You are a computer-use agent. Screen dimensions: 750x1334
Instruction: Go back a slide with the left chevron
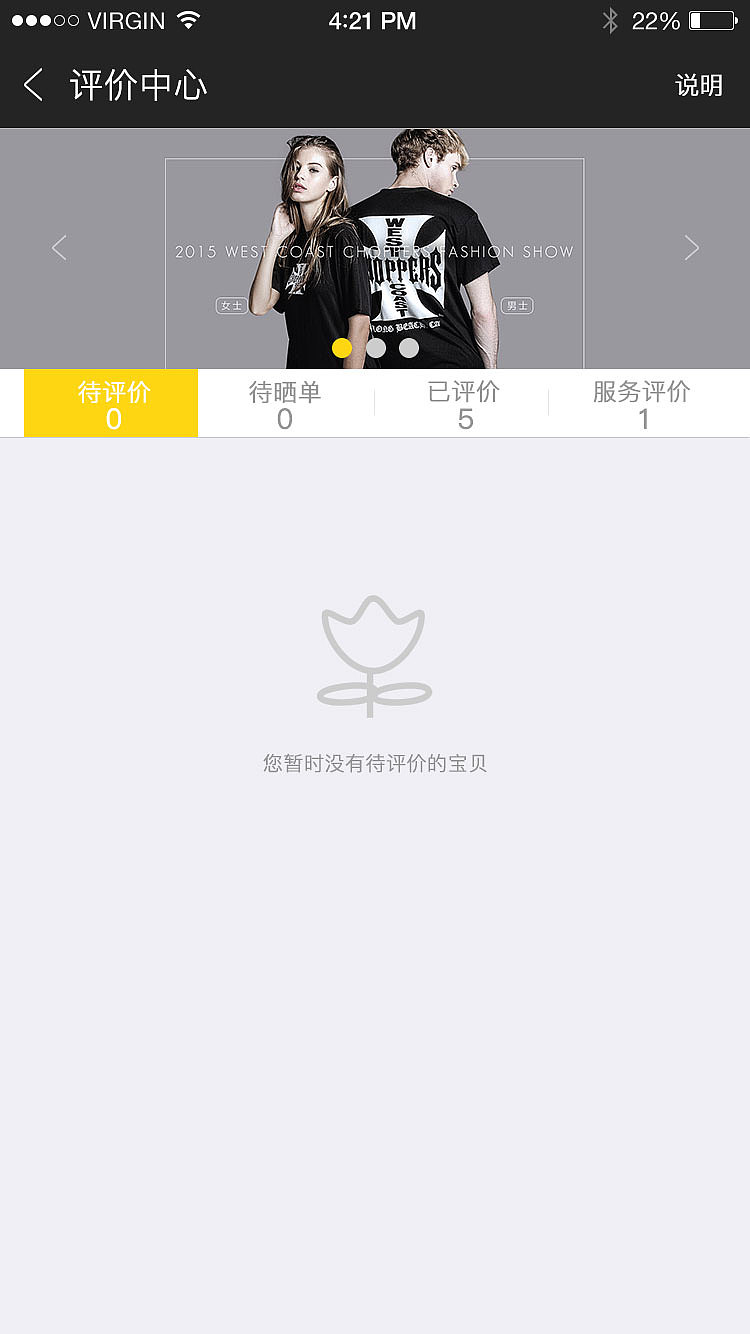pyautogui.click(x=59, y=247)
